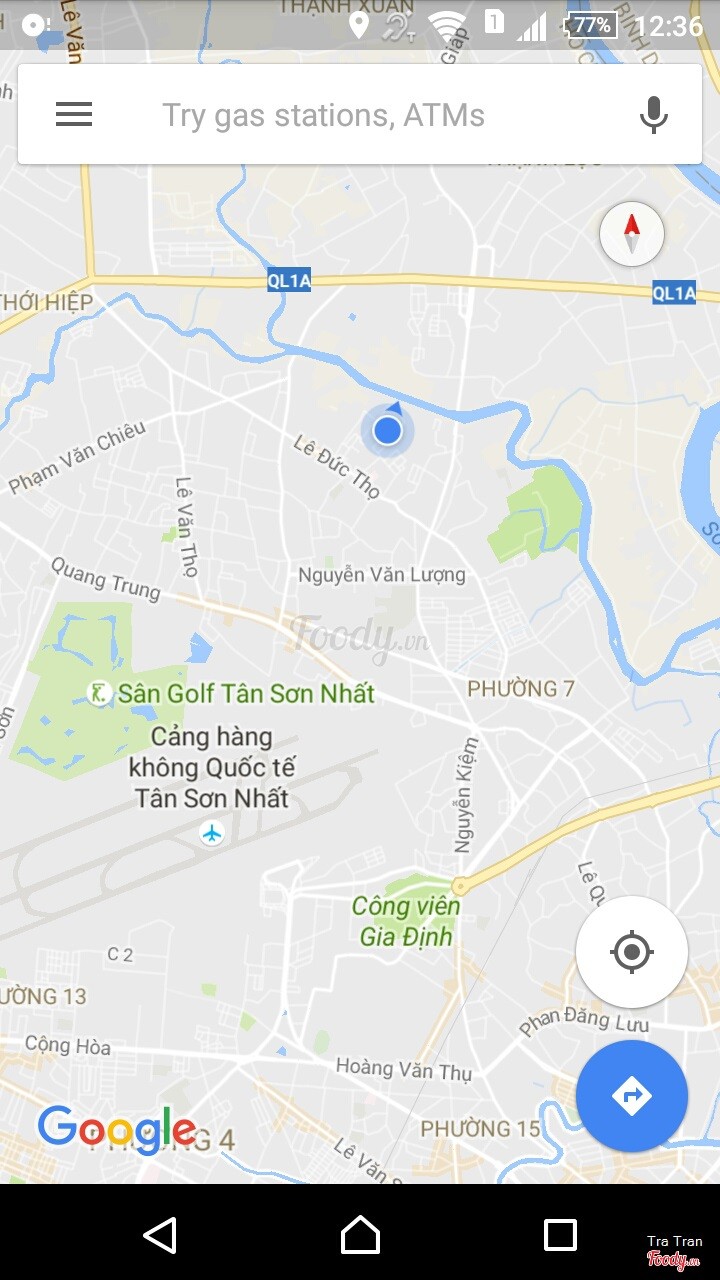The height and width of the screenshot is (1280, 720).
Task: Tap the compass to reset map orientation
Action: [x=632, y=234]
